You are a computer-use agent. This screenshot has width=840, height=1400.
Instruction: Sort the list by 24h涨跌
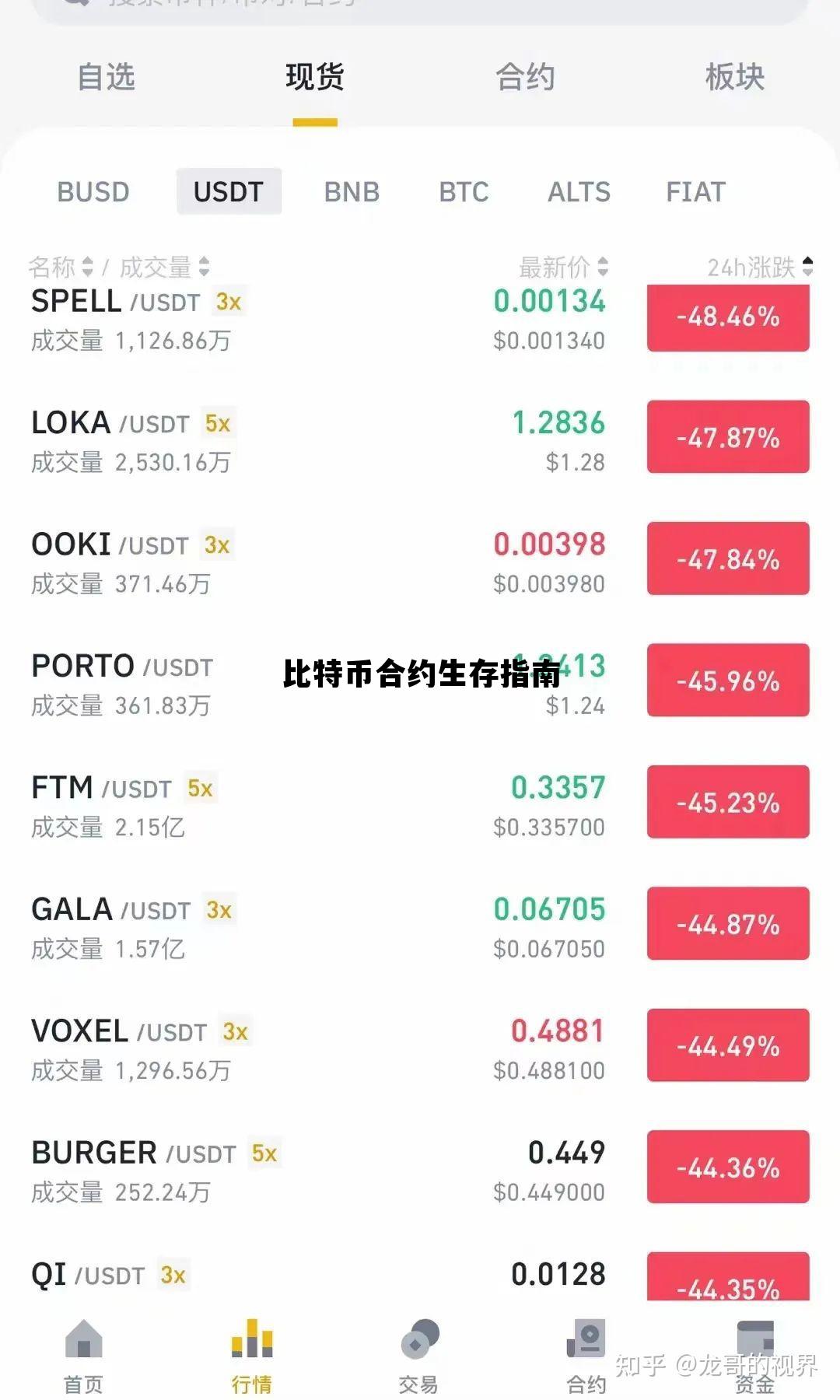759,268
